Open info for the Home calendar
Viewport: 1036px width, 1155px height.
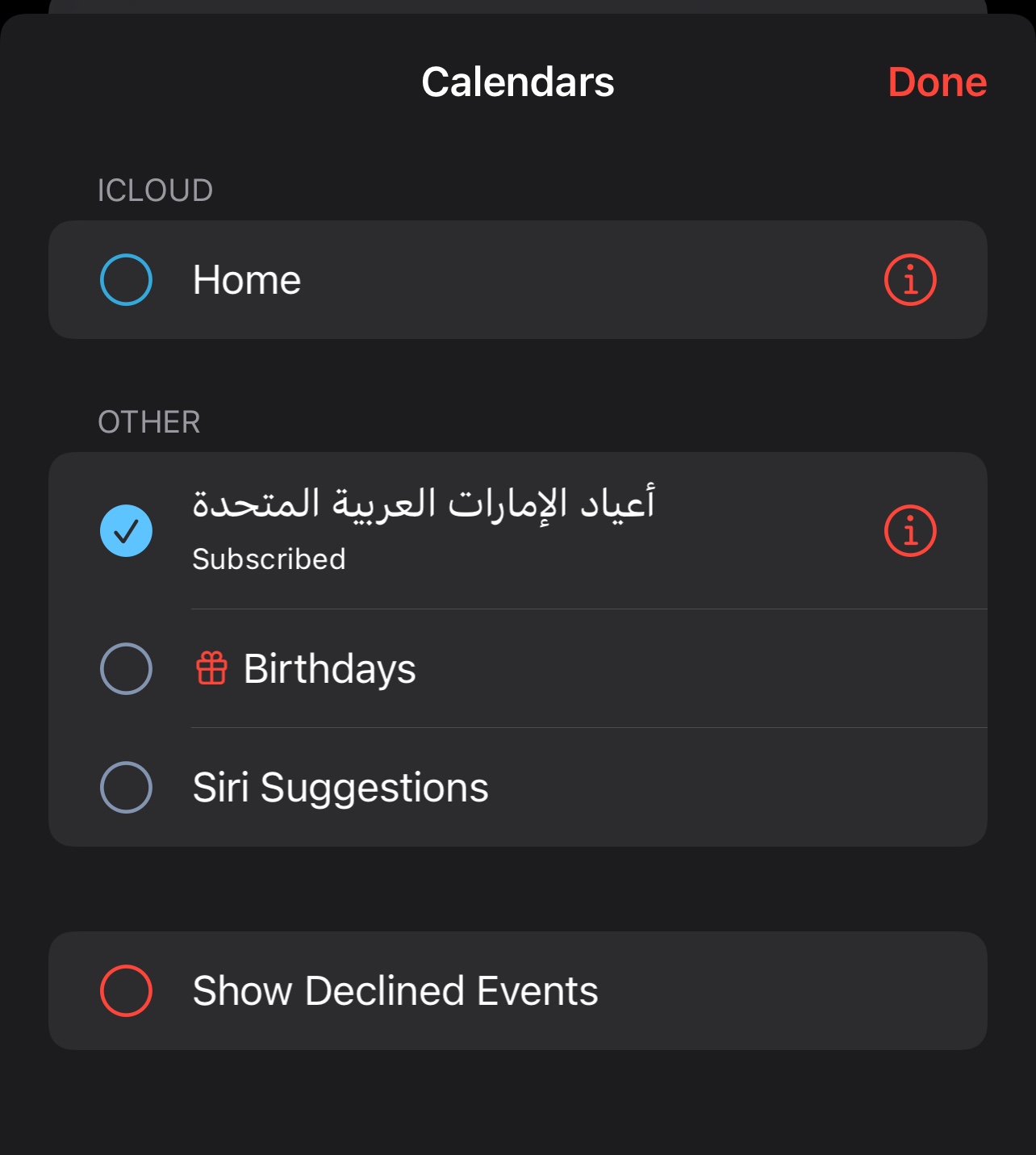pos(910,280)
